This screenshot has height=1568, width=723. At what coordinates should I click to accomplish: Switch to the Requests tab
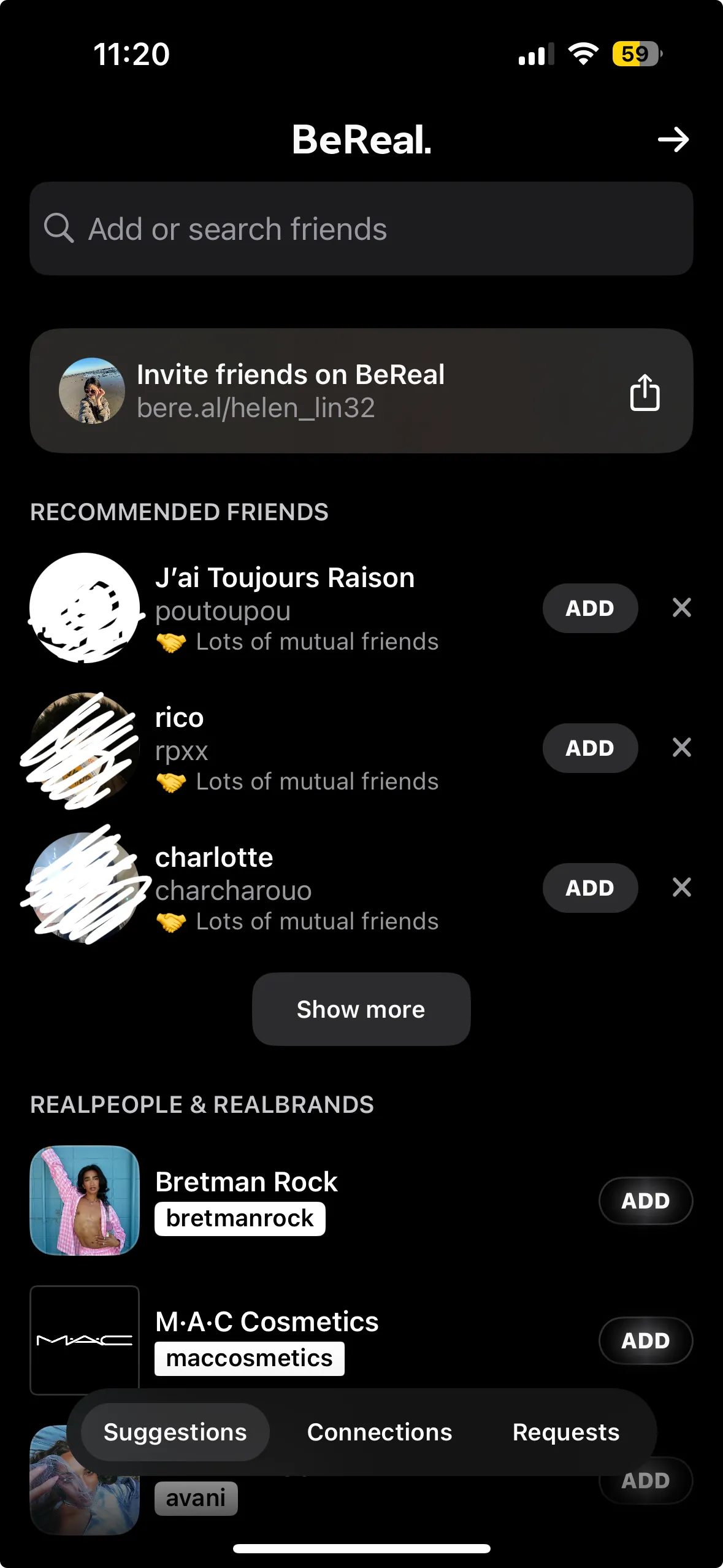click(565, 1432)
